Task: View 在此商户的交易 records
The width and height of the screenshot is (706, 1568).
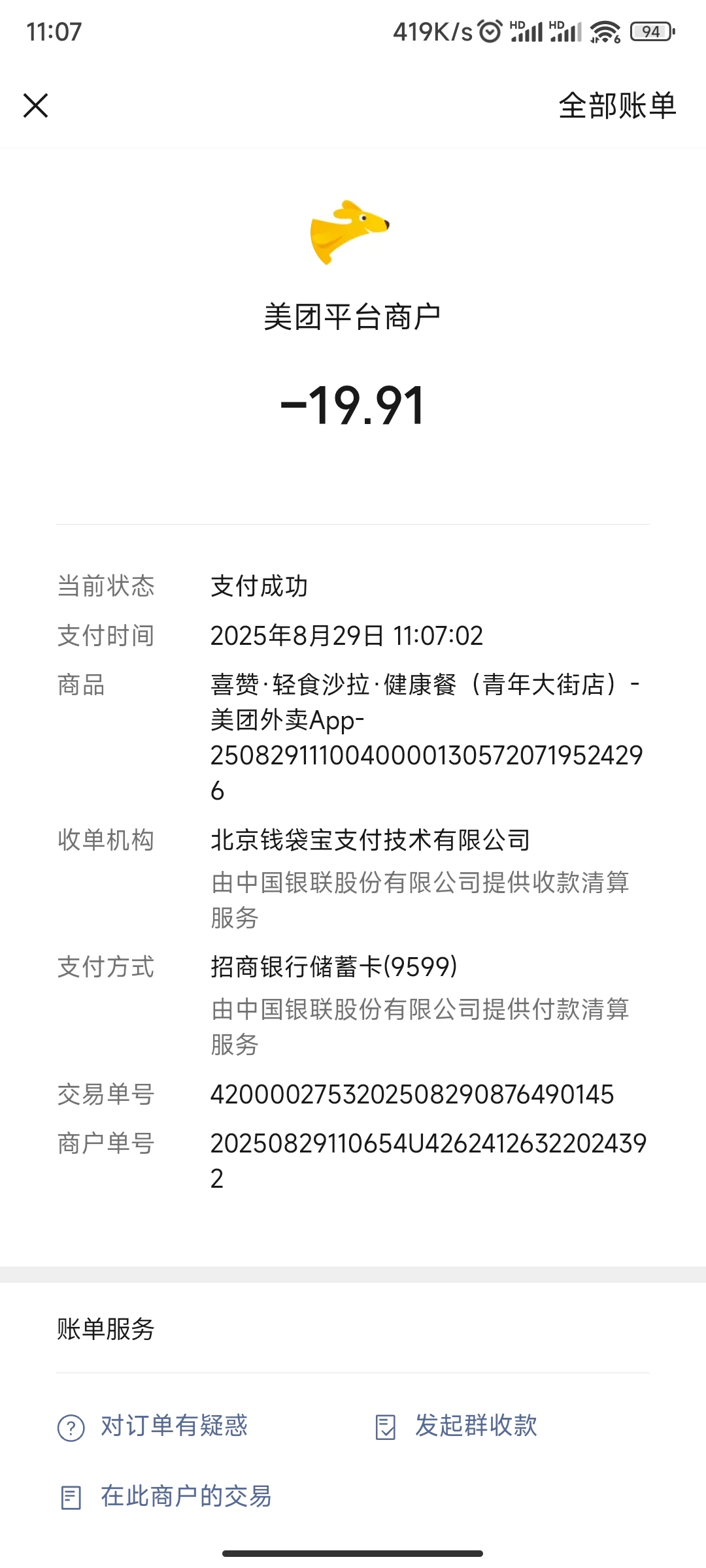Action: pyautogui.click(x=167, y=1497)
